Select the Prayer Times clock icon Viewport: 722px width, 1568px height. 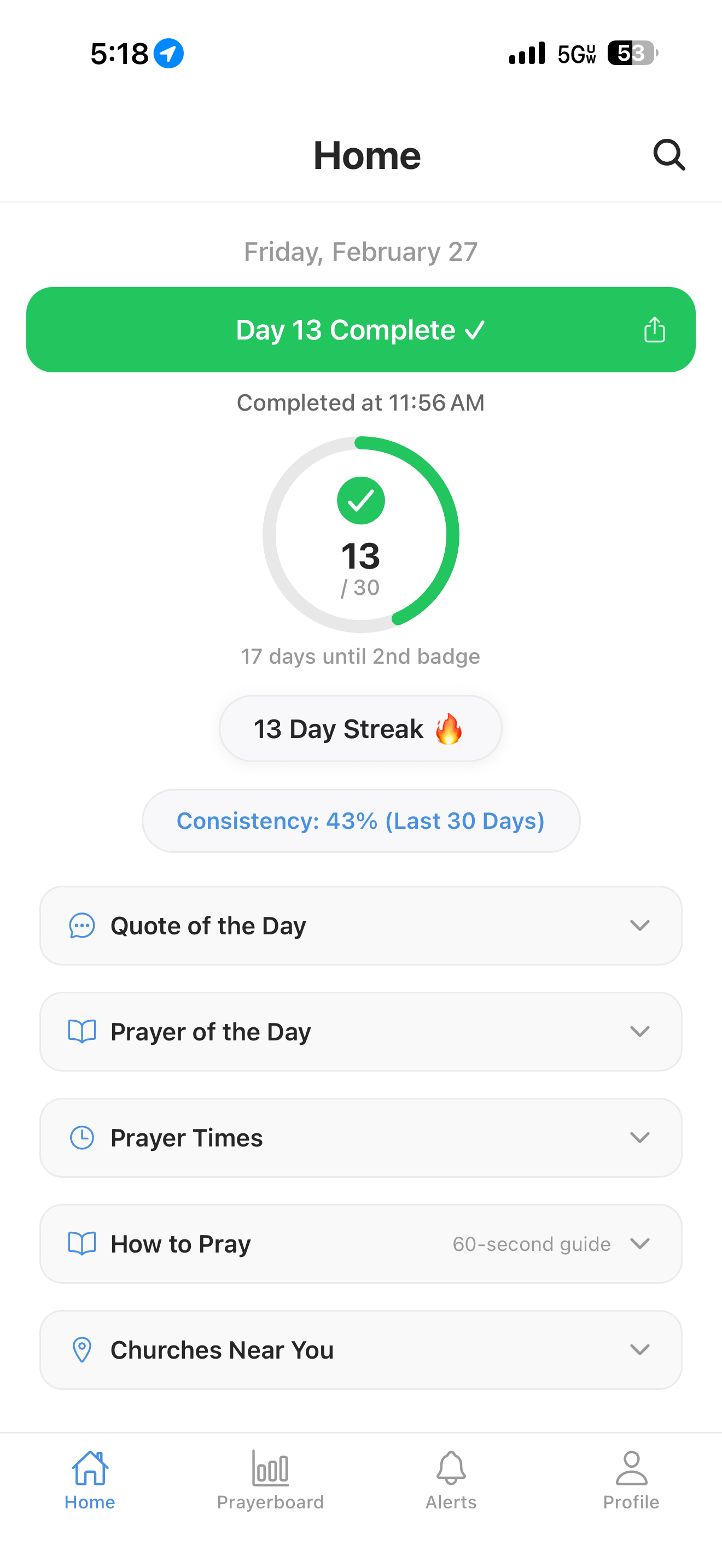(81, 1137)
